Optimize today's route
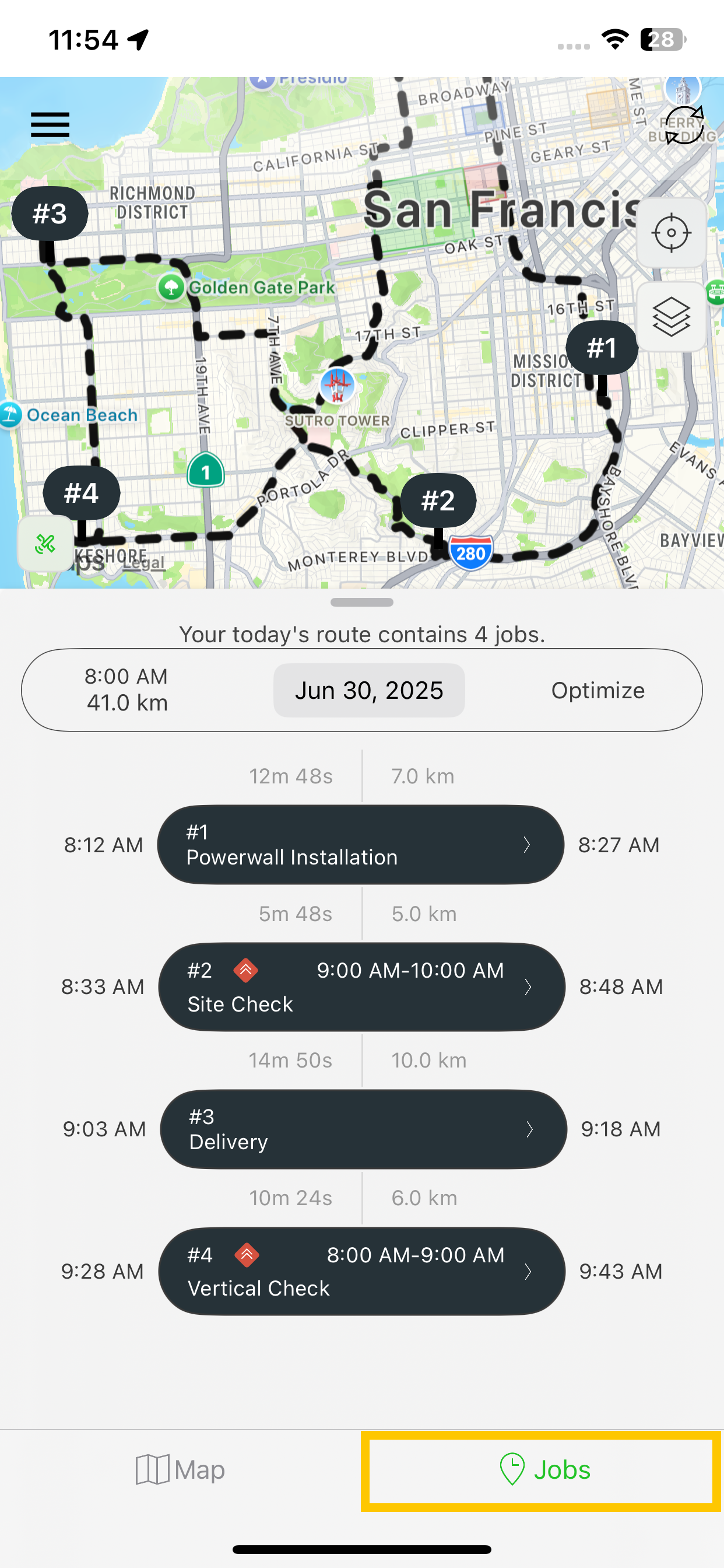The height and width of the screenshot is (1568, 724). tap(598, 690)
